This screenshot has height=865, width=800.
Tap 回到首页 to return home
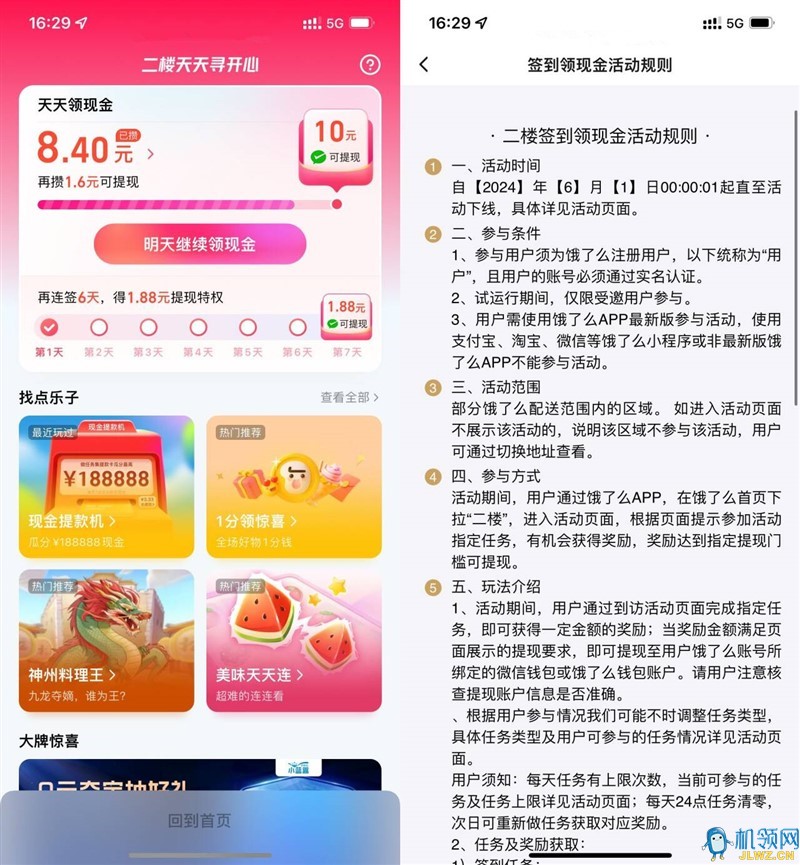pyautogui.click(x=200, y=821)
